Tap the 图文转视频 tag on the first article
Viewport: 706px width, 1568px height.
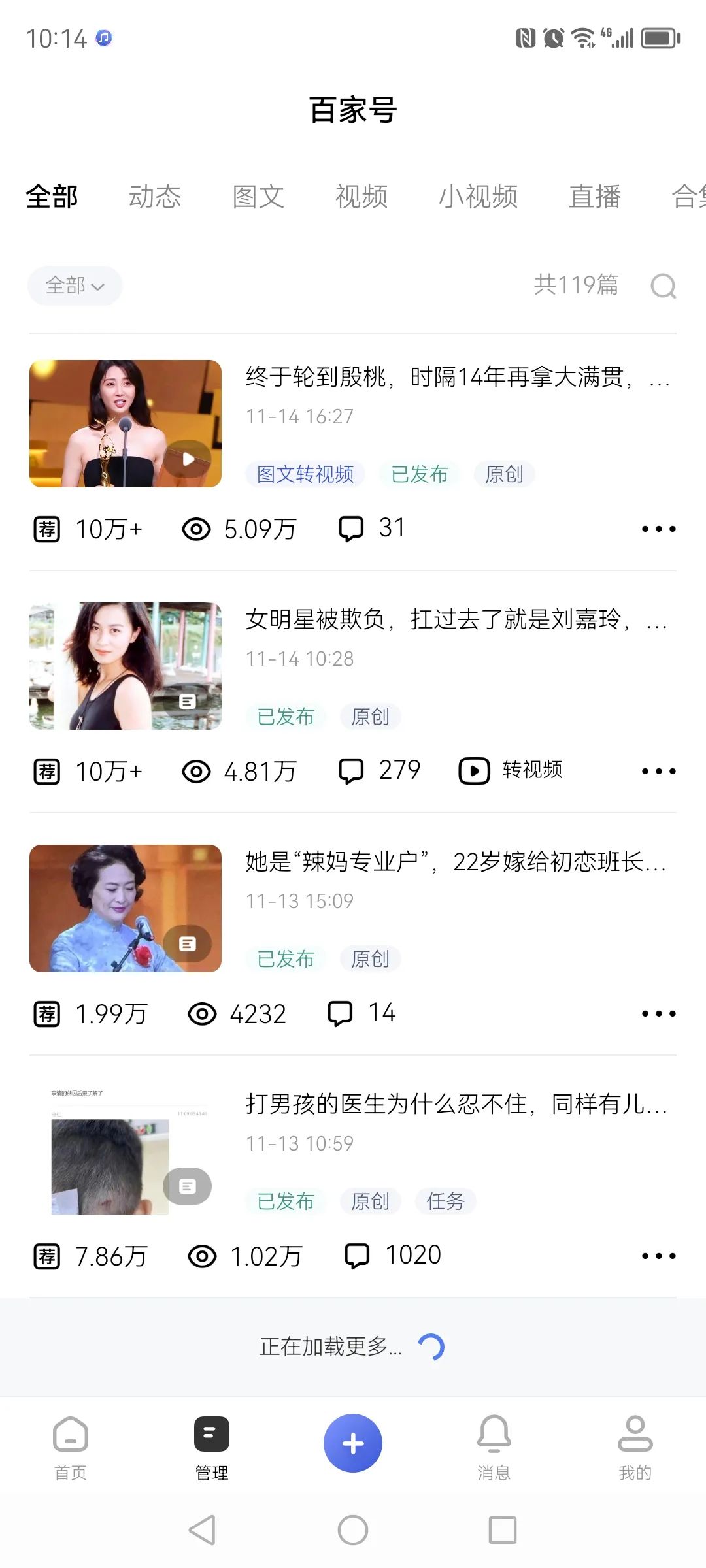(x=305, y=474)
